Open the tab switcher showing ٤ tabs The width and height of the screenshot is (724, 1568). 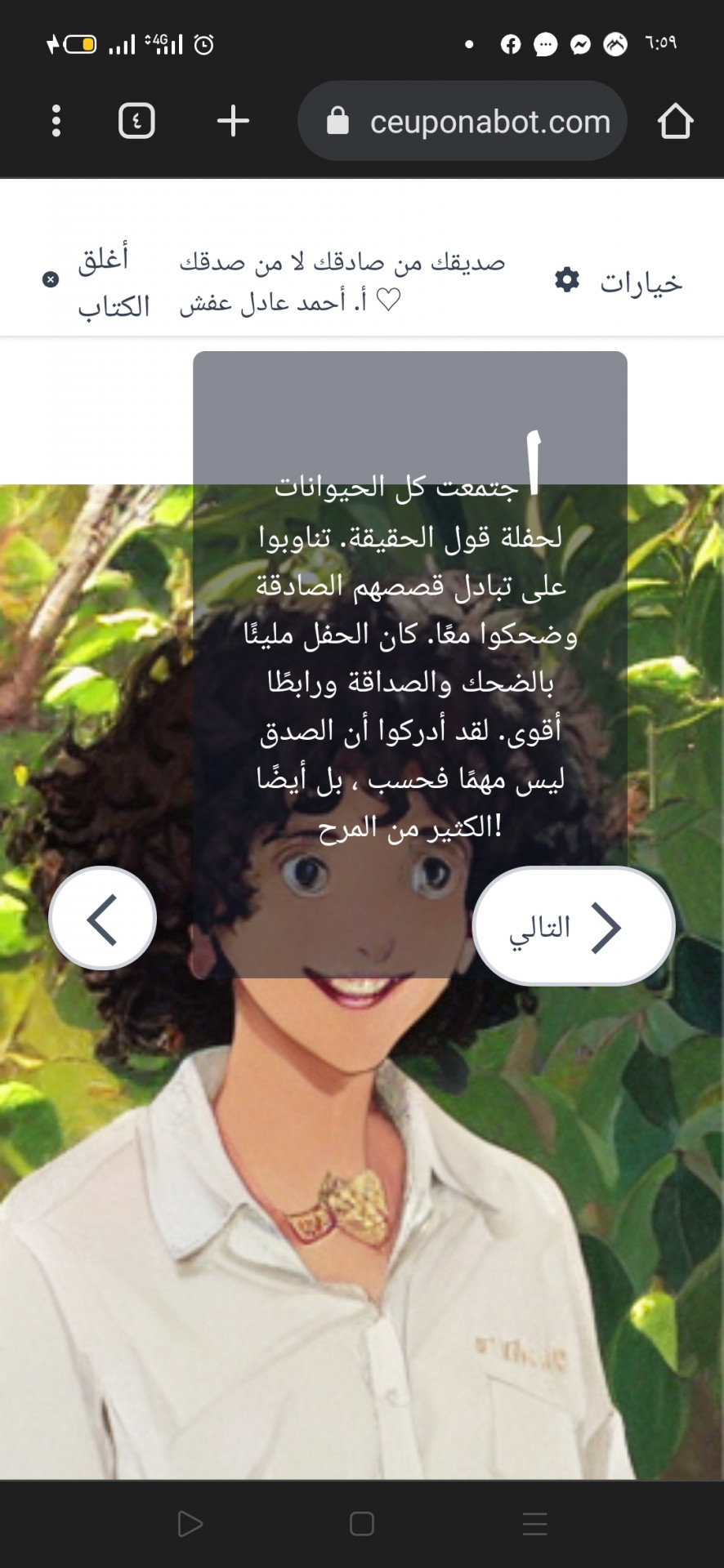tap(136, 121)
